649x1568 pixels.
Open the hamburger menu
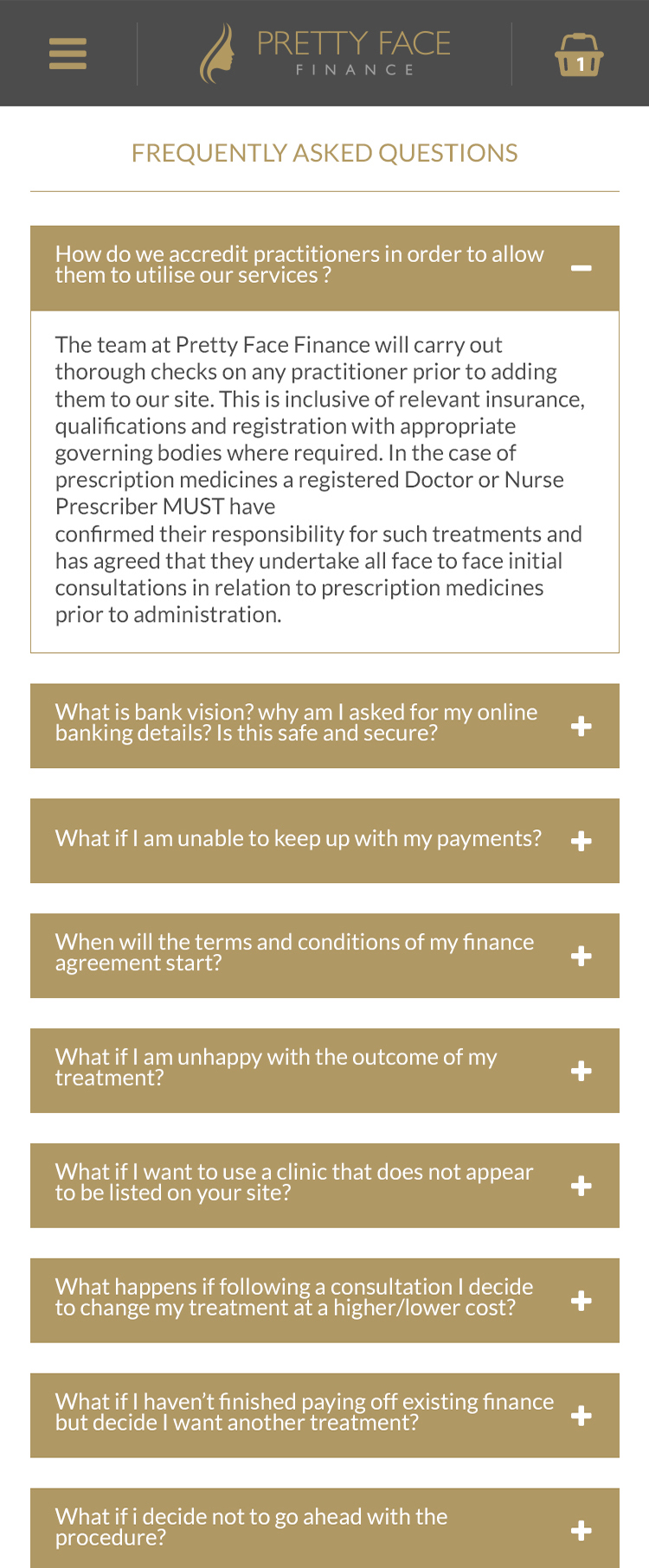(68, 54)
